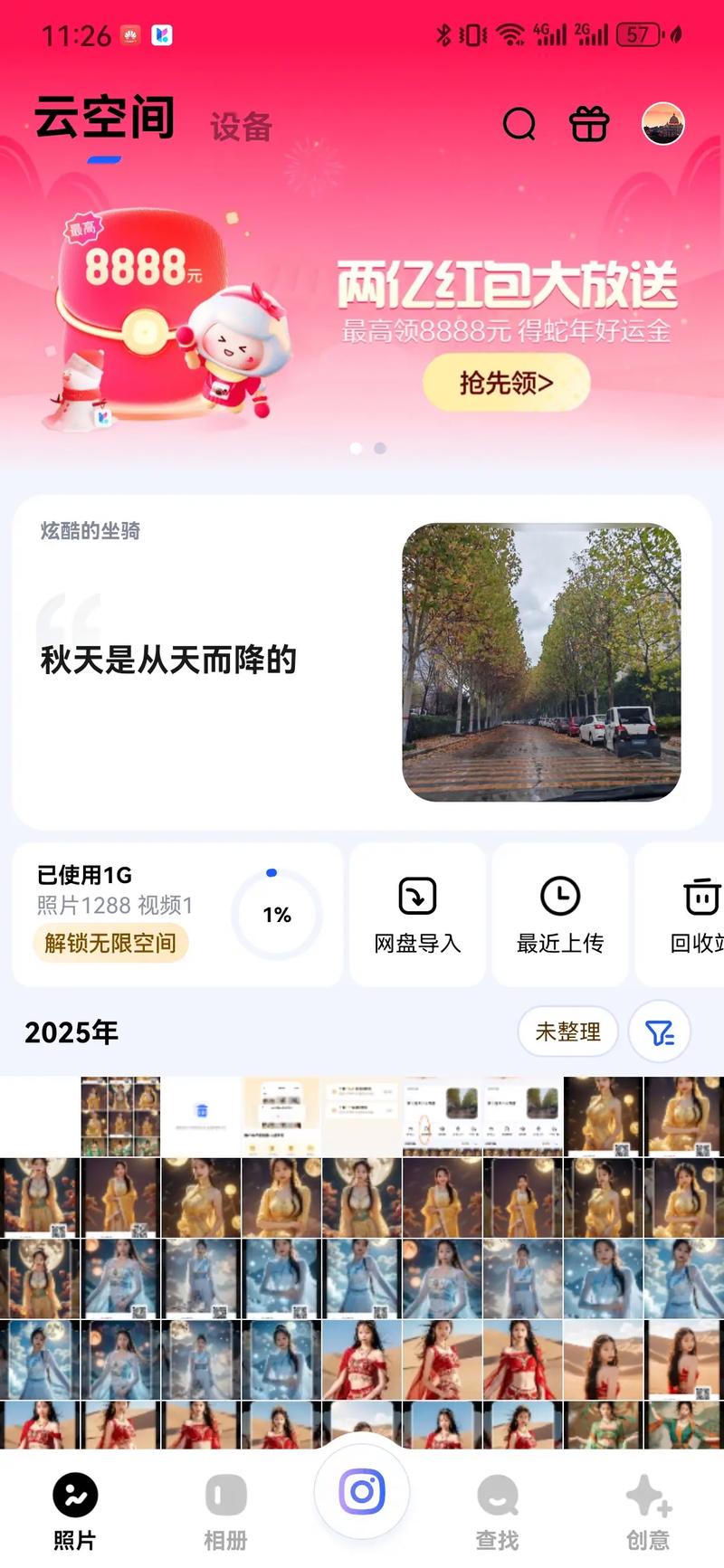Tap 抢先领 on the red packet banner
724x1568 pixels.
coord(505,382)
